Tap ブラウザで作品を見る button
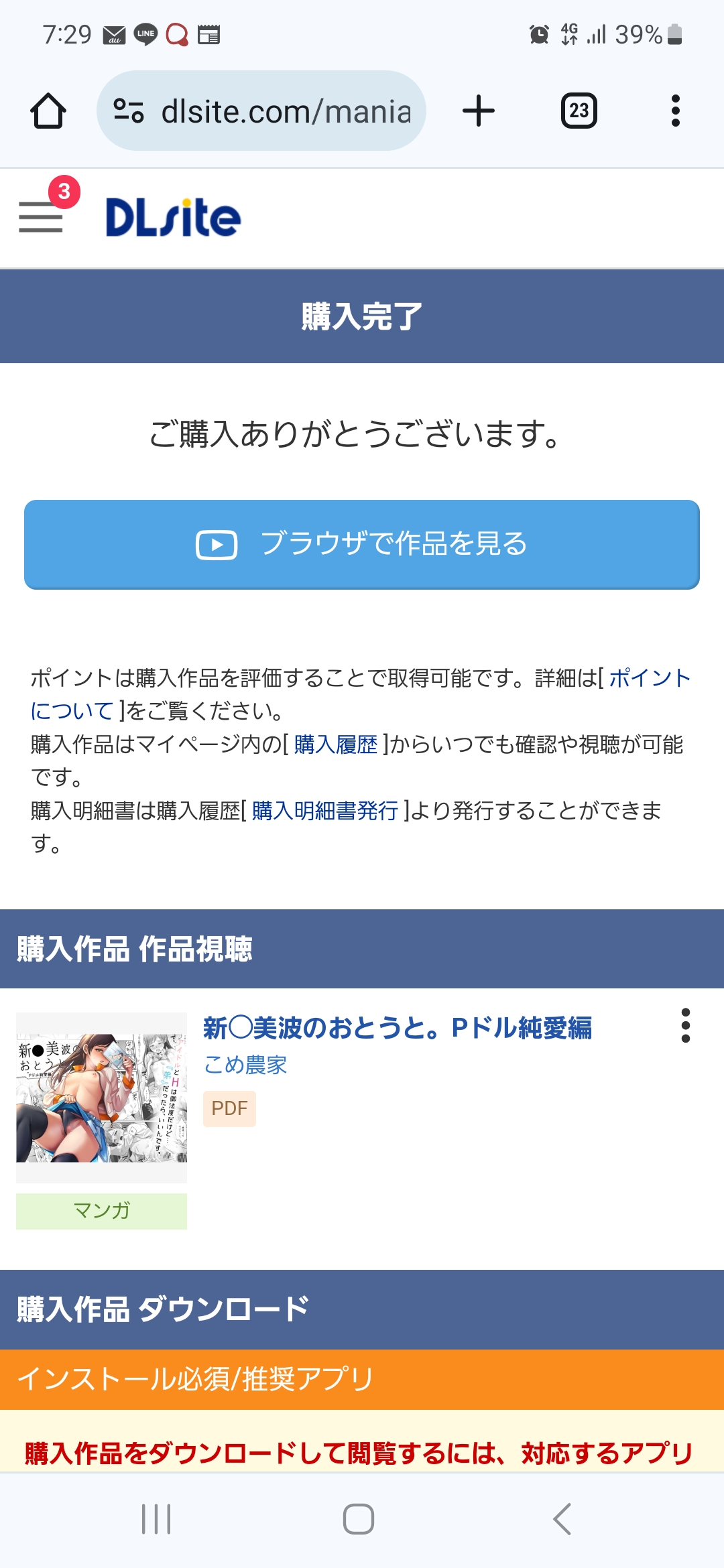The width and height of the screenshot is (724, 1568). click(362, 544)
